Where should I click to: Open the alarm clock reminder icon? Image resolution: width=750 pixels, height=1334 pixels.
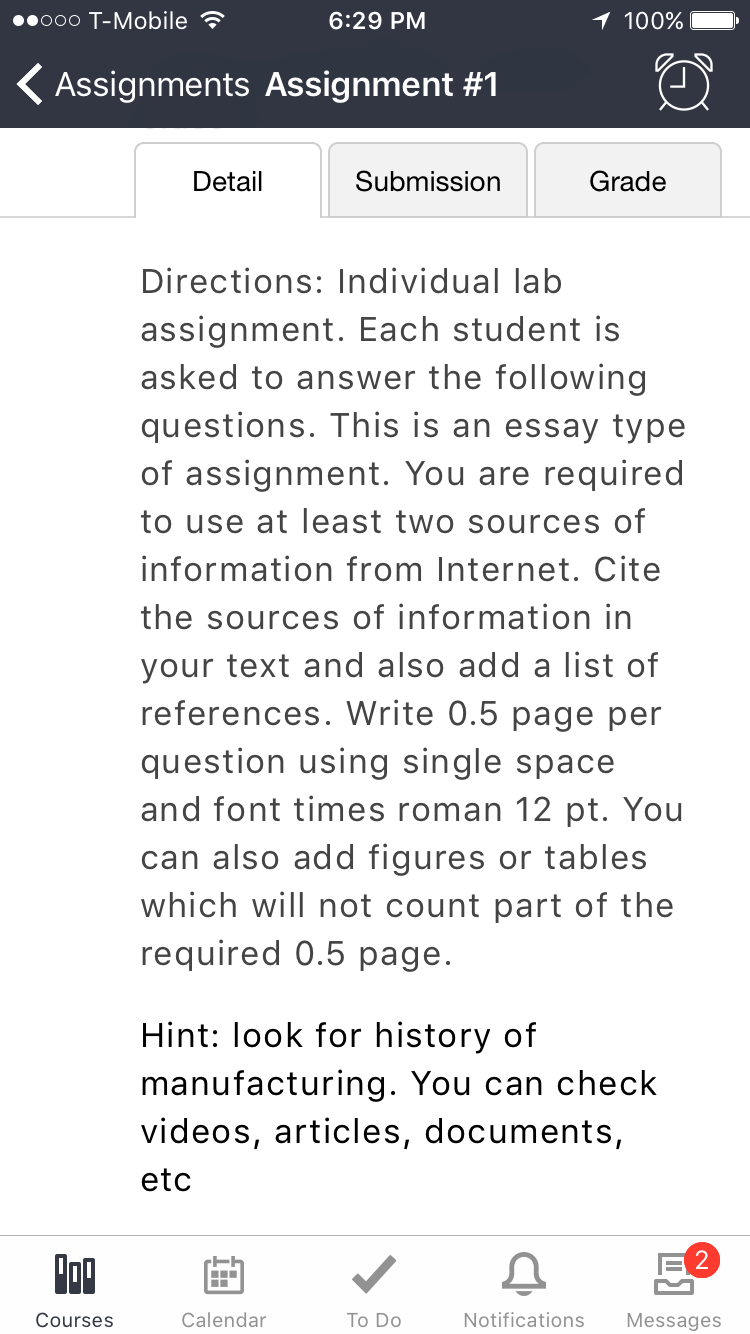click(685, 82)
